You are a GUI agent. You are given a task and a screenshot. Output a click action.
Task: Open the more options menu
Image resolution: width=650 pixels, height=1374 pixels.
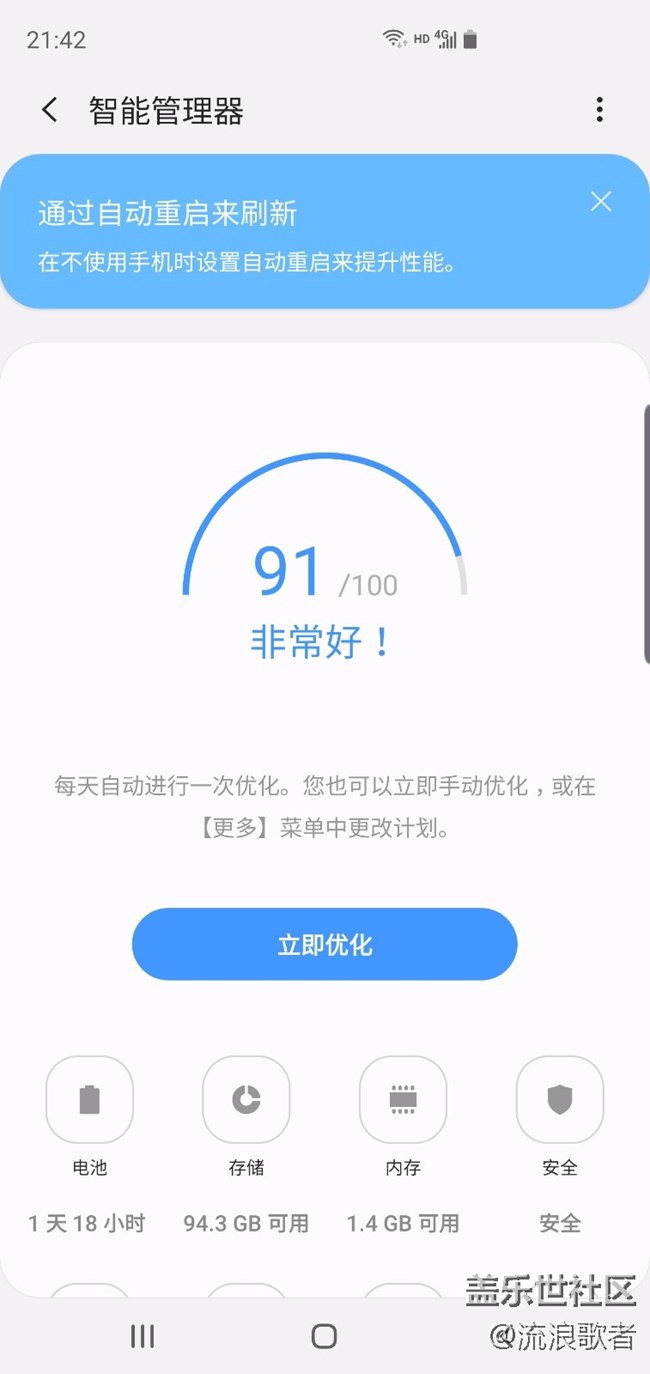pos(599,110)
